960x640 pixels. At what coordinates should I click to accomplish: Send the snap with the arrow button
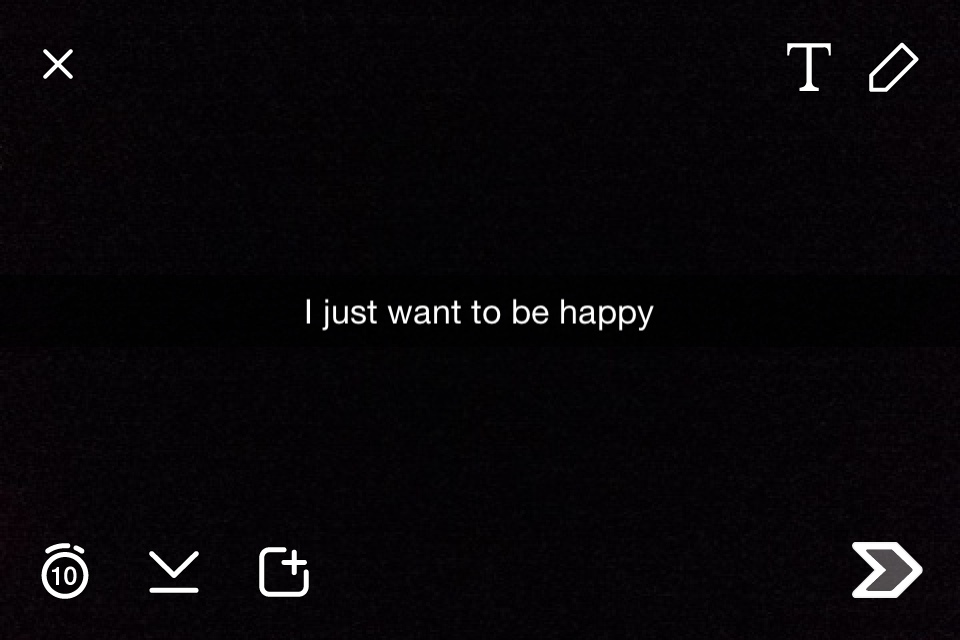(x=886, y=571)
